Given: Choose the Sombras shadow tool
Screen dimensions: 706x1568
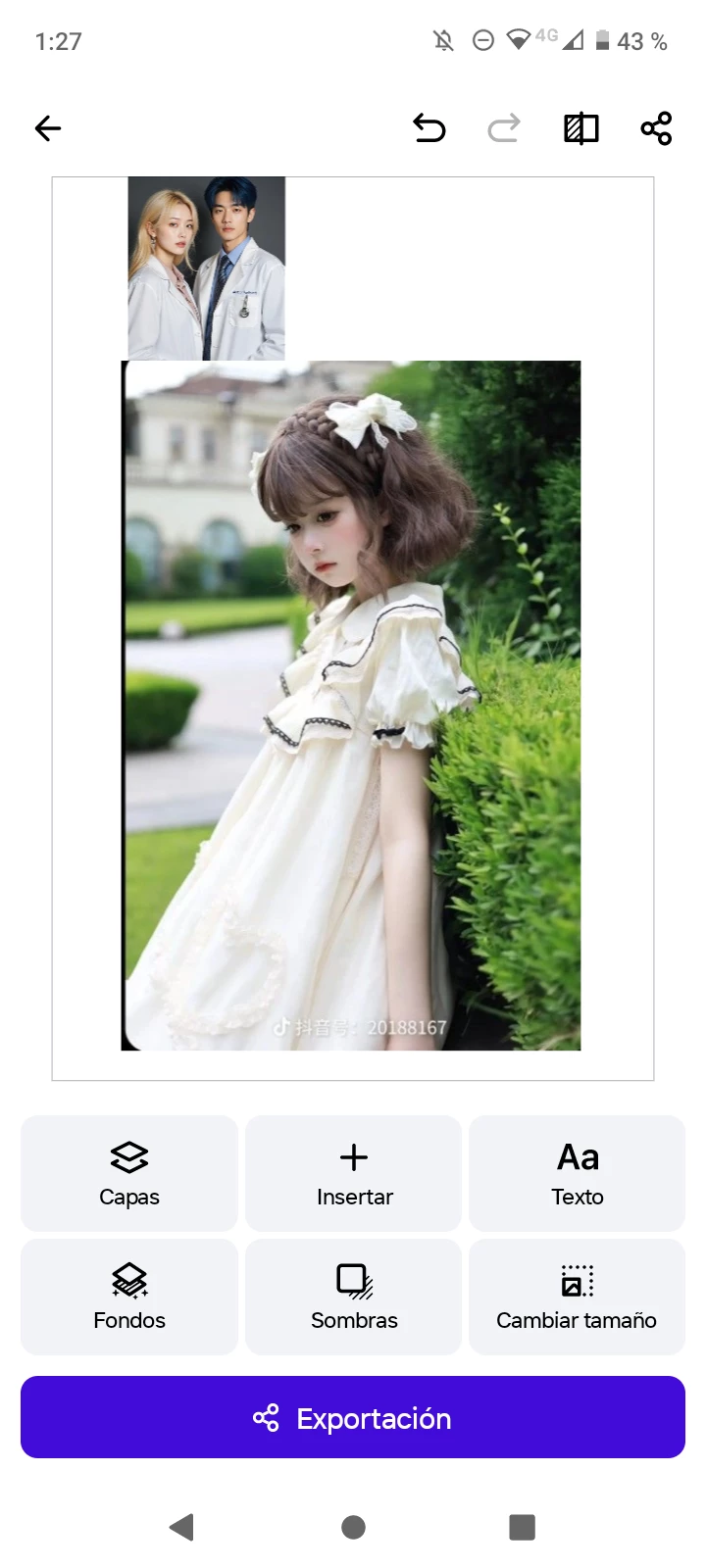Looking at the screenshot, I should click(353, 1297).
